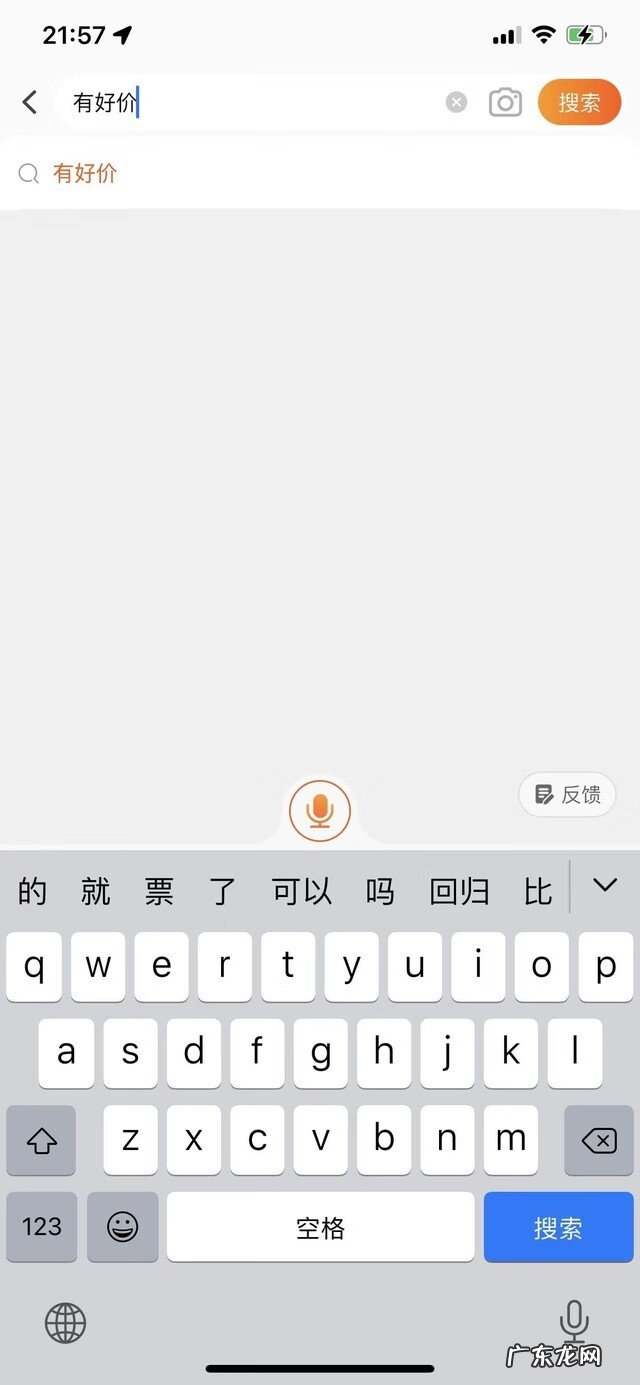Go back with the top-left arrow
The width and height of the screenshot is (640, 1385).
(30, 102)
